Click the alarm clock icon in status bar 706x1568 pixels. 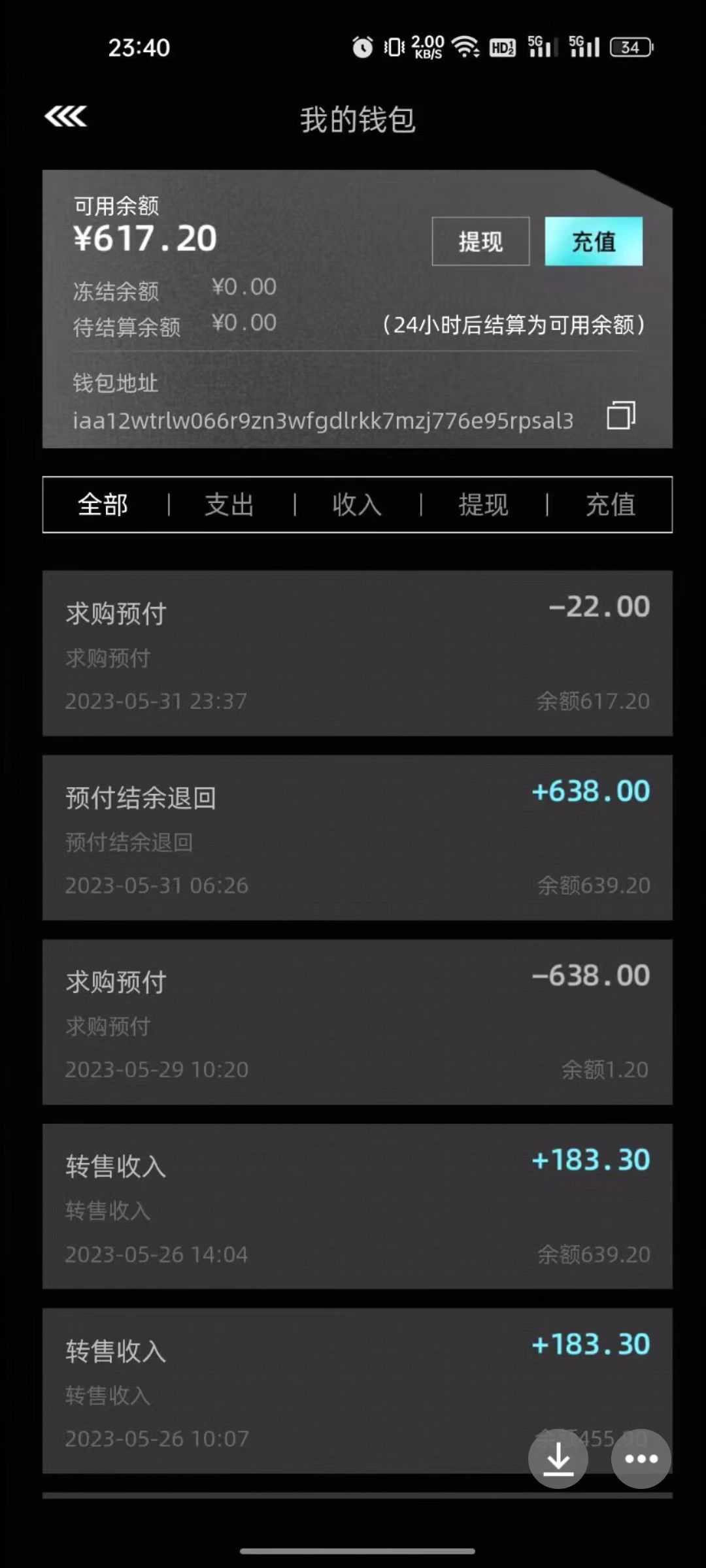pyautogui.click(x=363, y=47)
